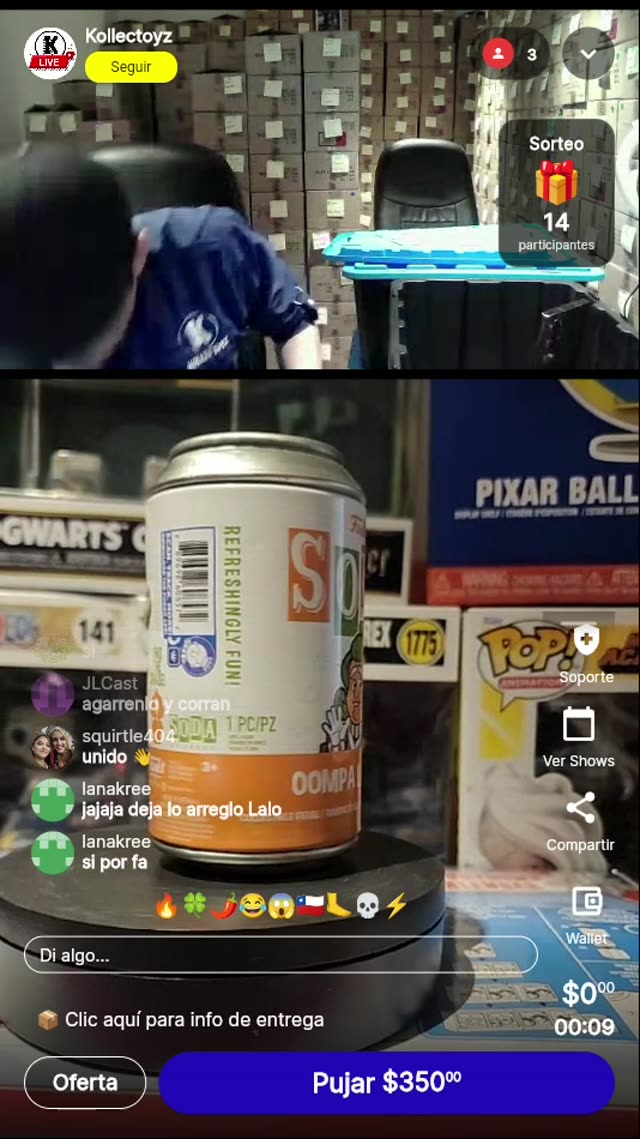Screen dimensions: 640x1139
Task: Focus the 'Di algo...' chat field
Action: (x=280, y=955)
